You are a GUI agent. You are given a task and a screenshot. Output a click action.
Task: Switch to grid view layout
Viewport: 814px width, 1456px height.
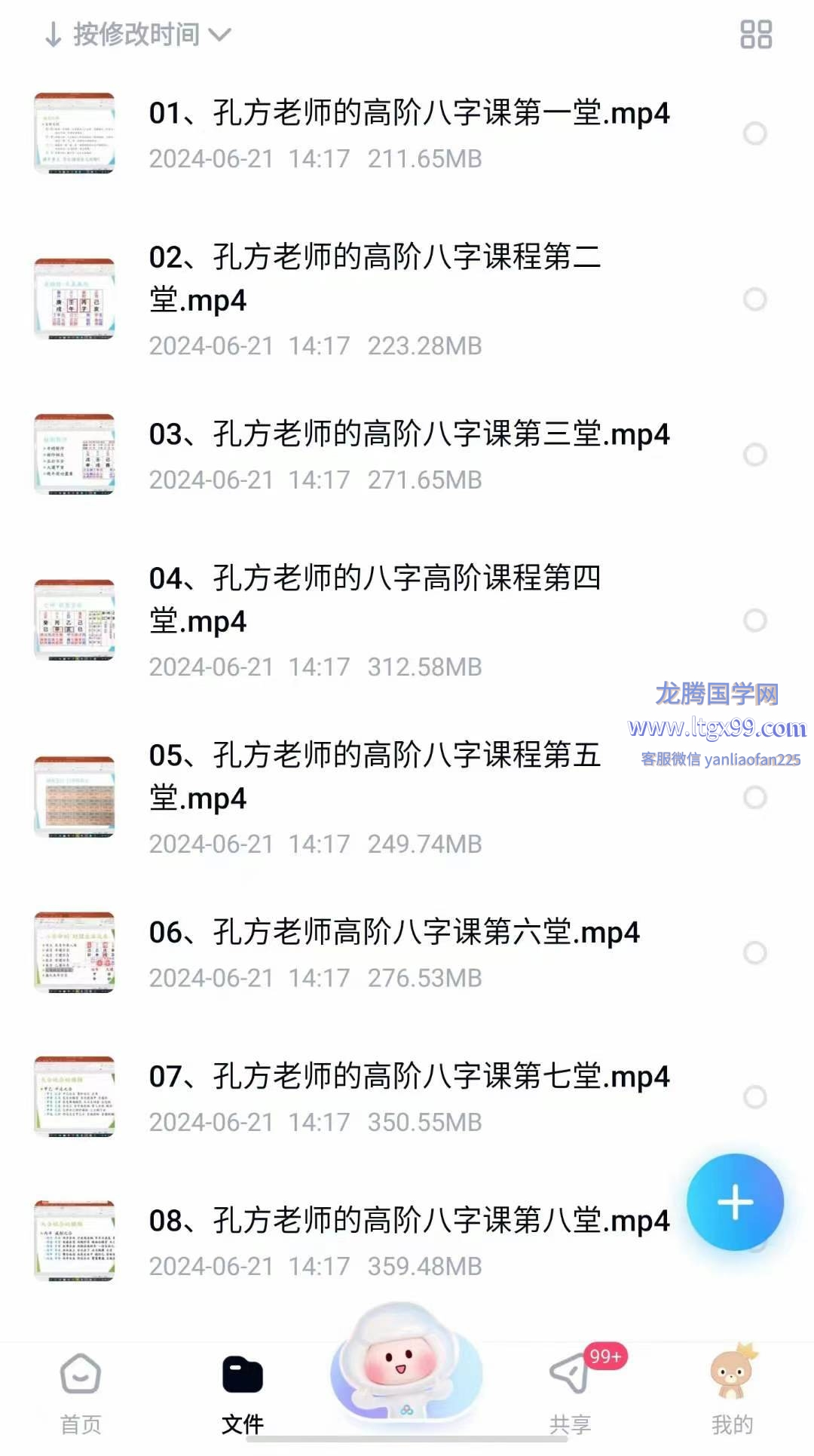pyautogui.click(x=755, y=35)
